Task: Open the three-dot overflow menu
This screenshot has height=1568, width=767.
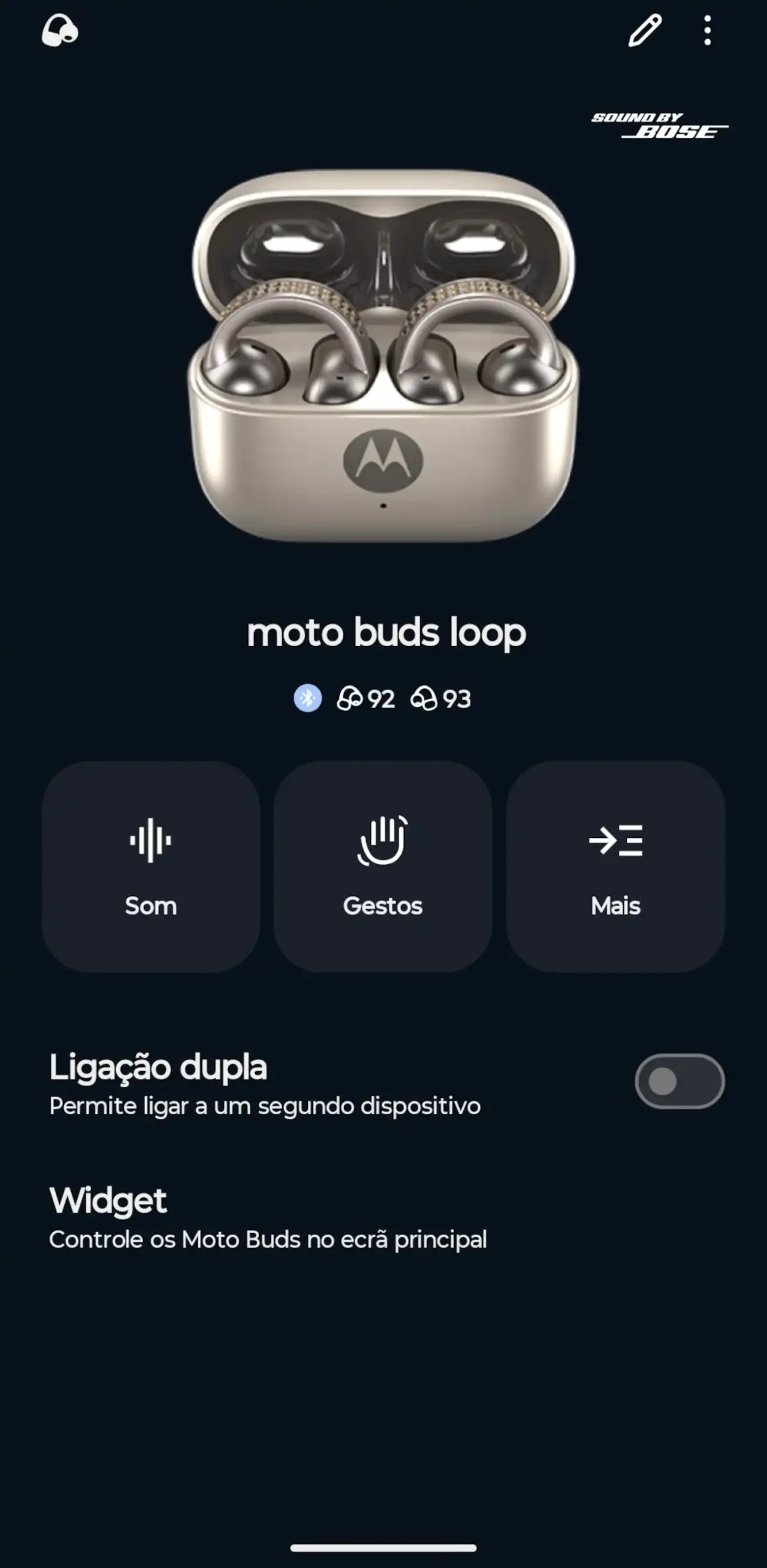Action: click(x=708, y=30)
